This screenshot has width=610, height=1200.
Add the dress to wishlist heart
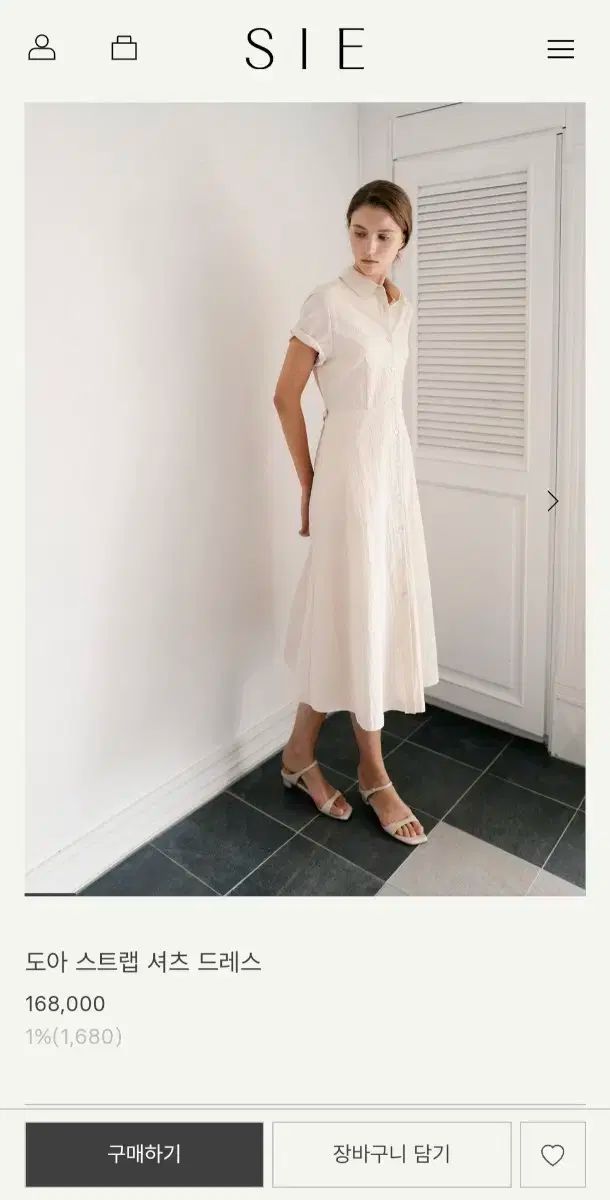click(552, 1155)
